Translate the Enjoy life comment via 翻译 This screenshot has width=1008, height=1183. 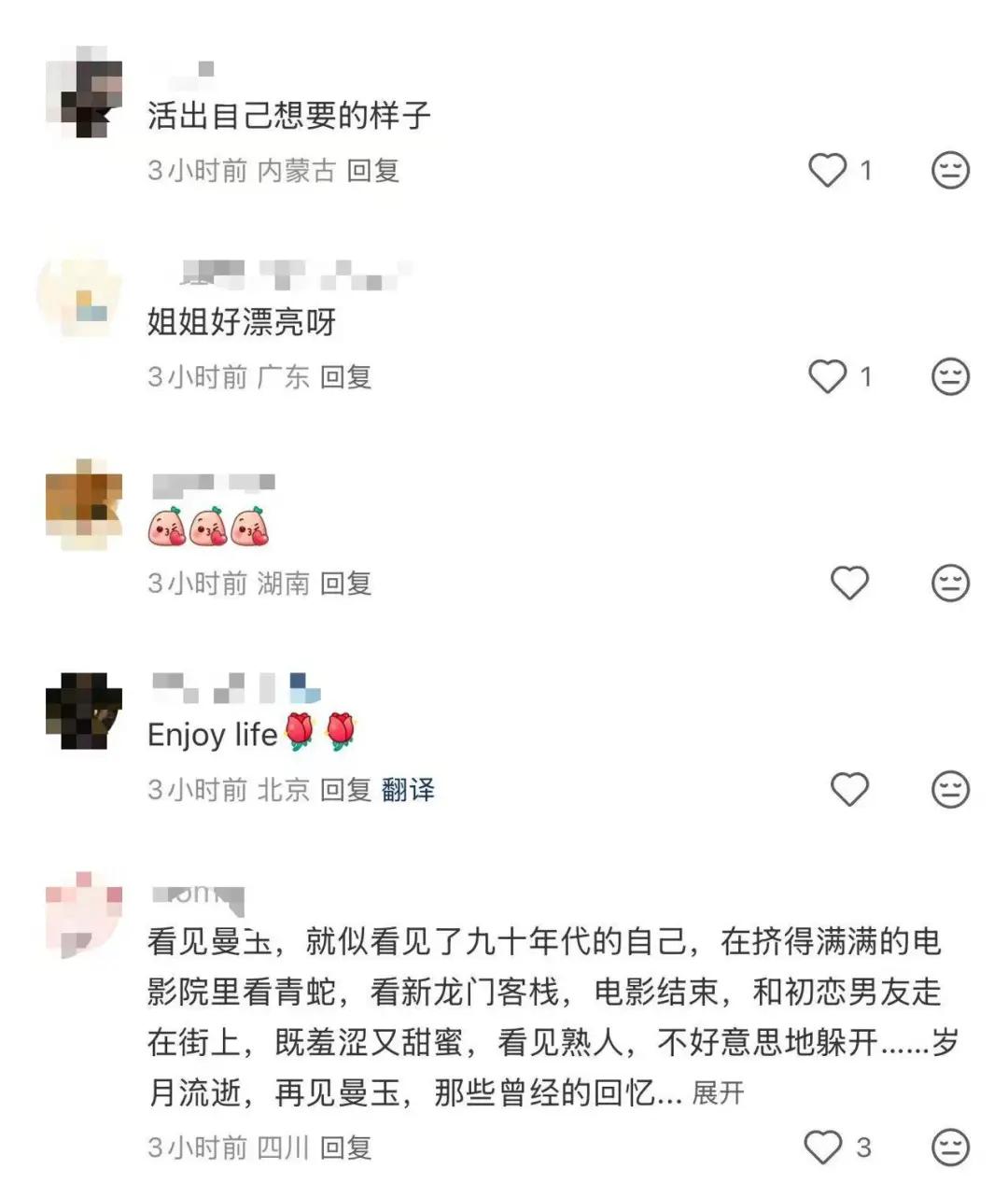[x=408, y=790]
